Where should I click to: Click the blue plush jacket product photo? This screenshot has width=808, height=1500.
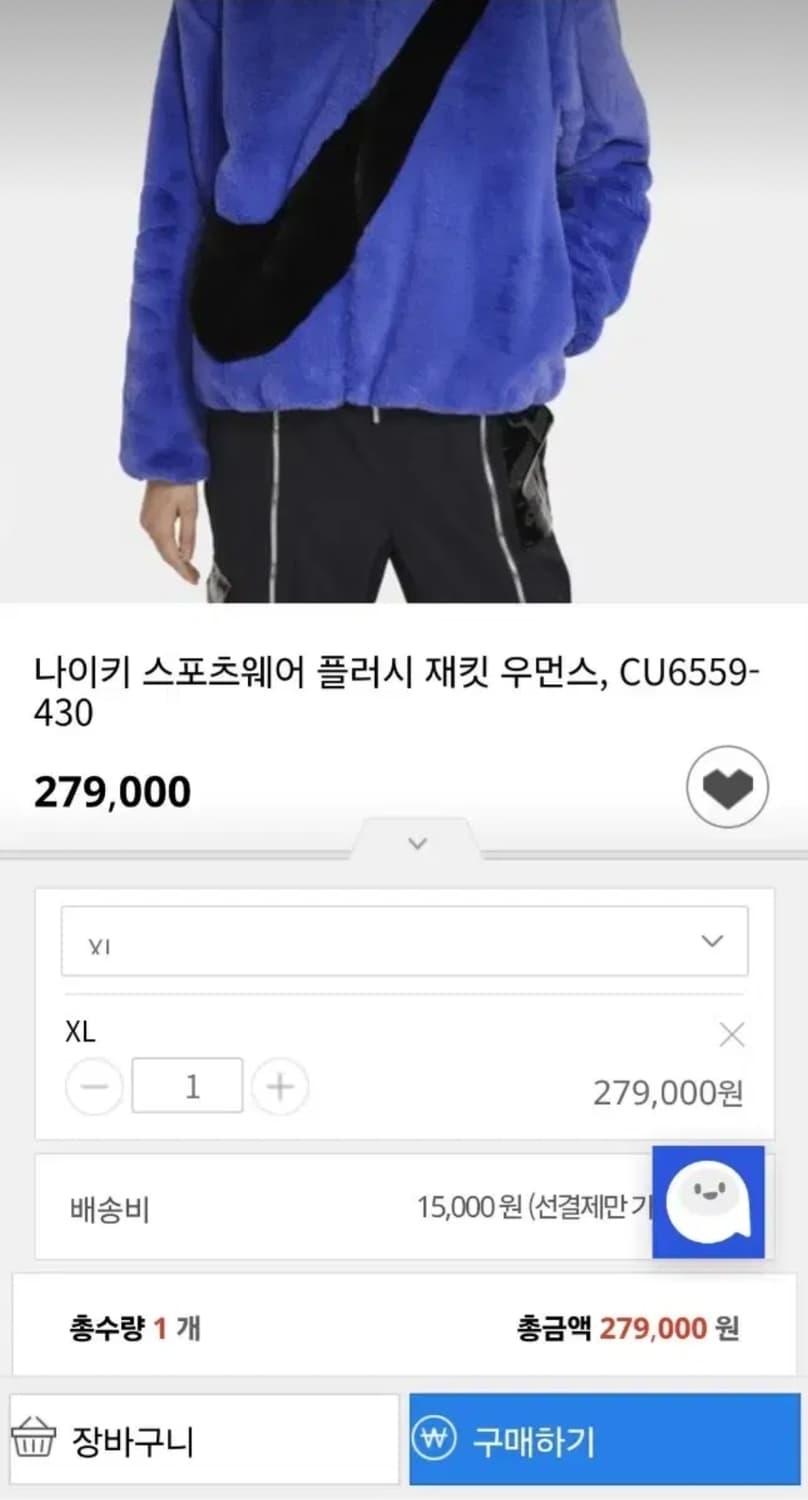(x=400, y=300)
